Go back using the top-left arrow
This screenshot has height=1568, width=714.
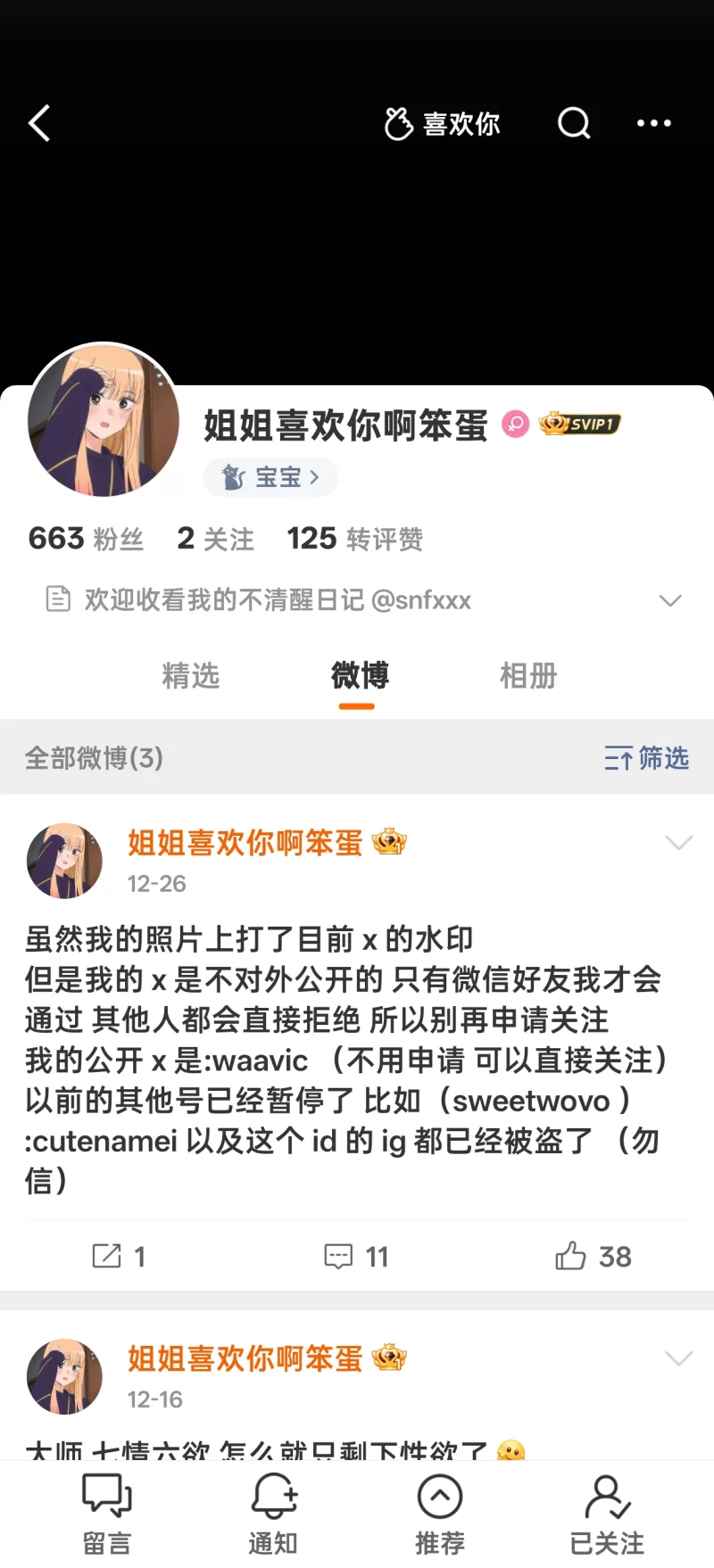(x=39, y=124)
